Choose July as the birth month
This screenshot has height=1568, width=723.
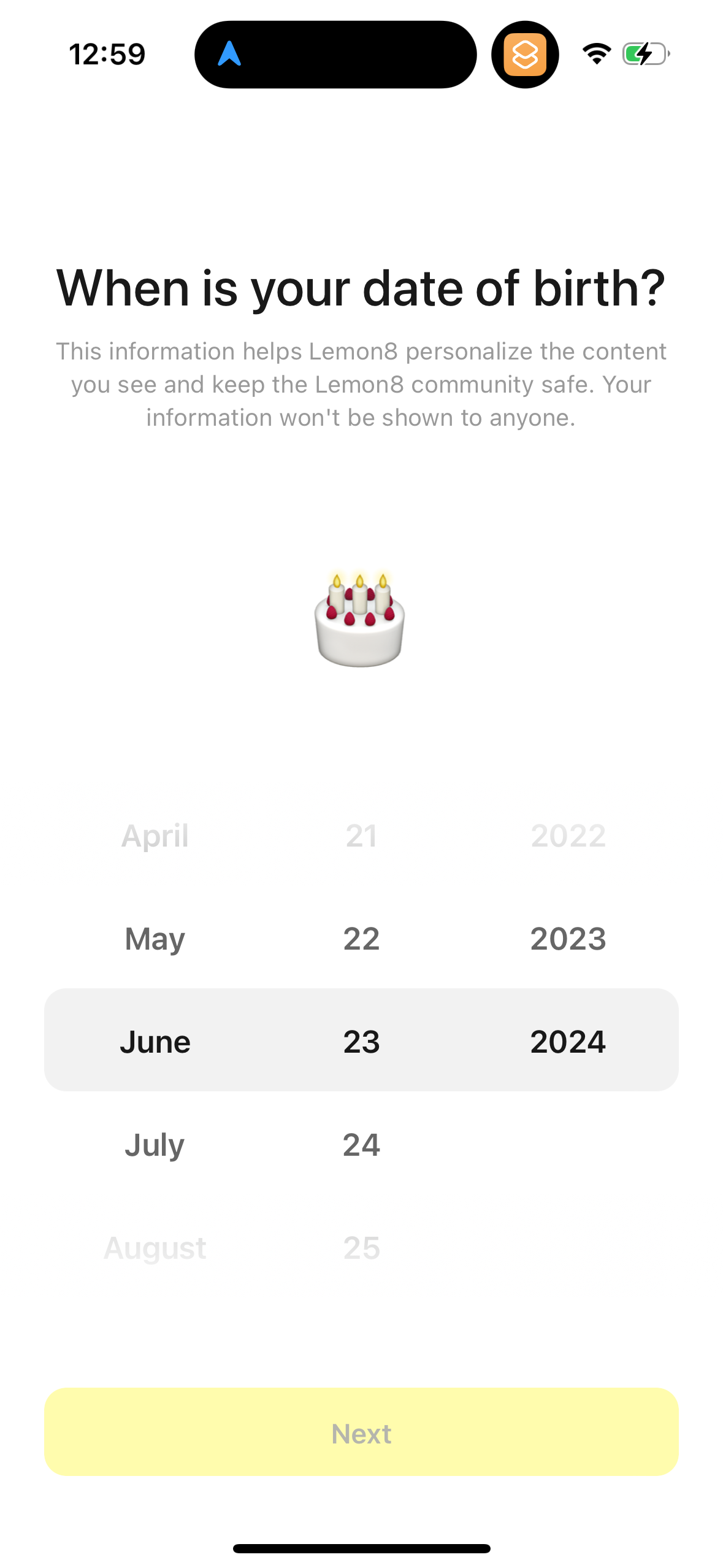click(154, 1143)
